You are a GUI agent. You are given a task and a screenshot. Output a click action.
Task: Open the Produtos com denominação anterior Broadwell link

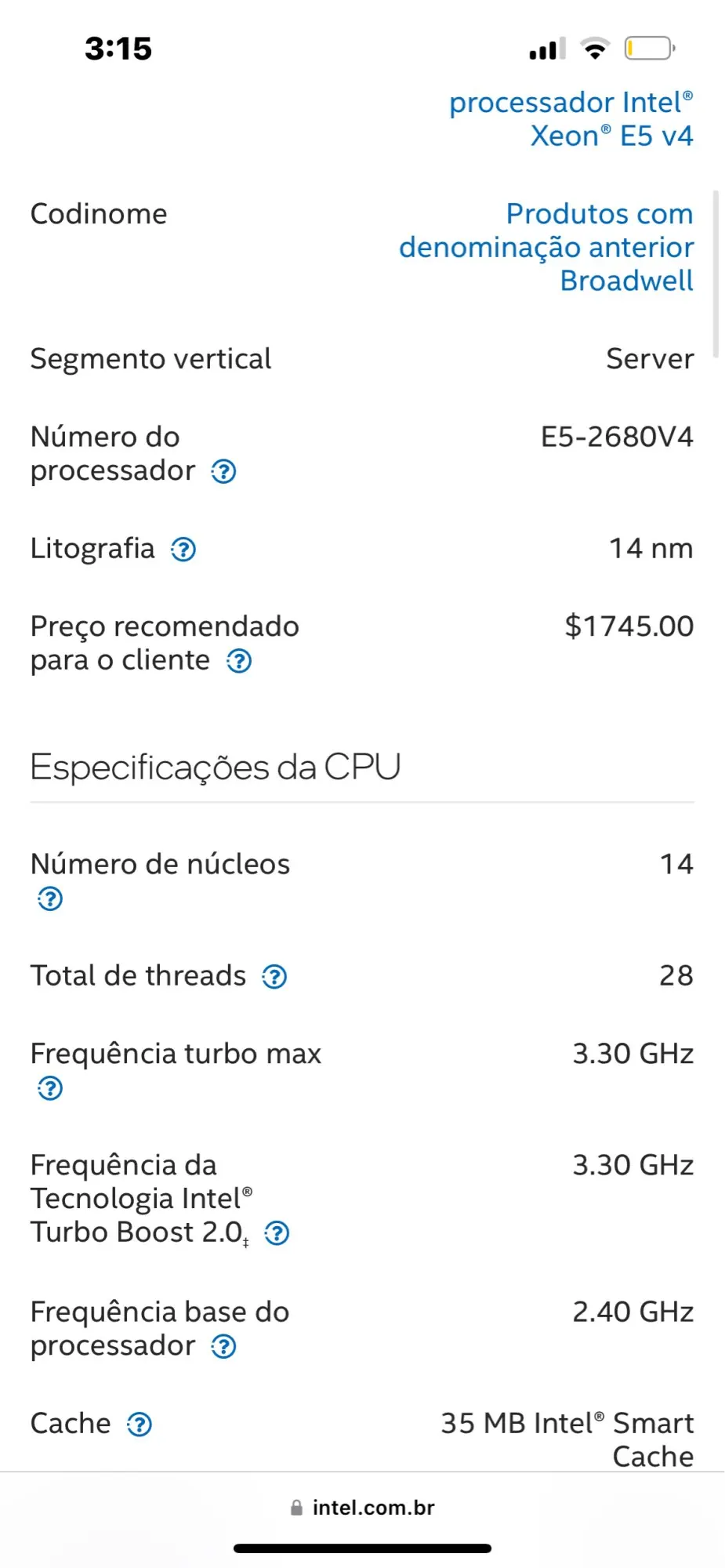[x=546, y=247]
